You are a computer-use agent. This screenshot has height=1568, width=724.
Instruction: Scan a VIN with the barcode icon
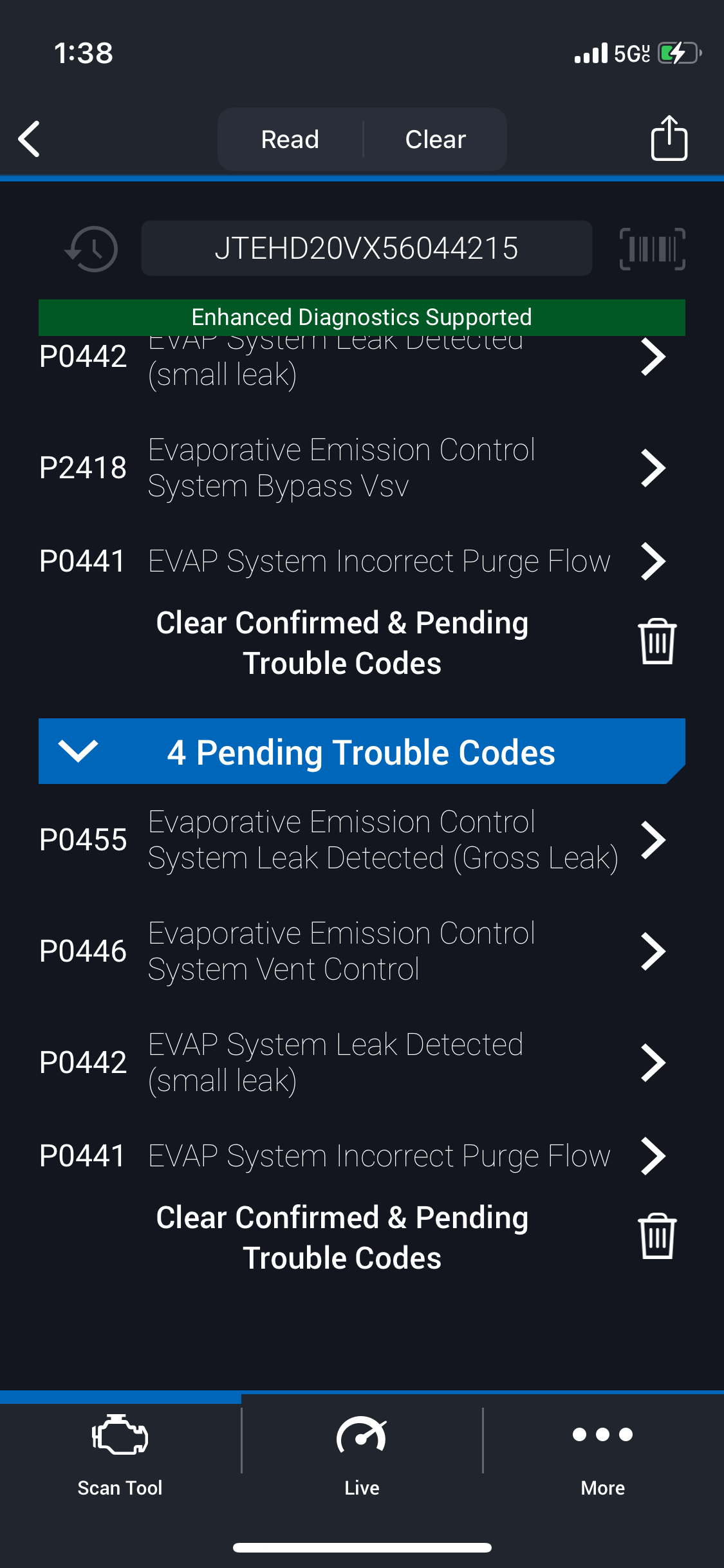(x=652, y=248)
